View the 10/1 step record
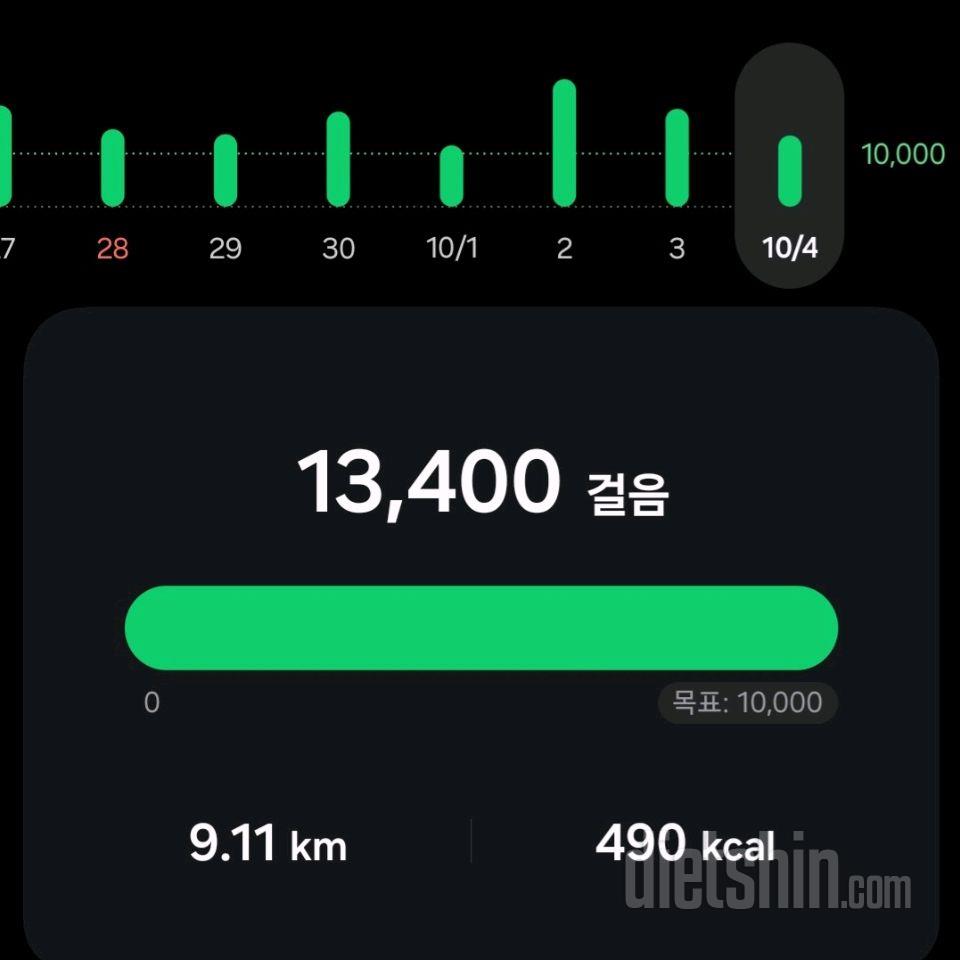Image resolution: width=960 pixels, height=960 pixels. [x=452, y=176]
